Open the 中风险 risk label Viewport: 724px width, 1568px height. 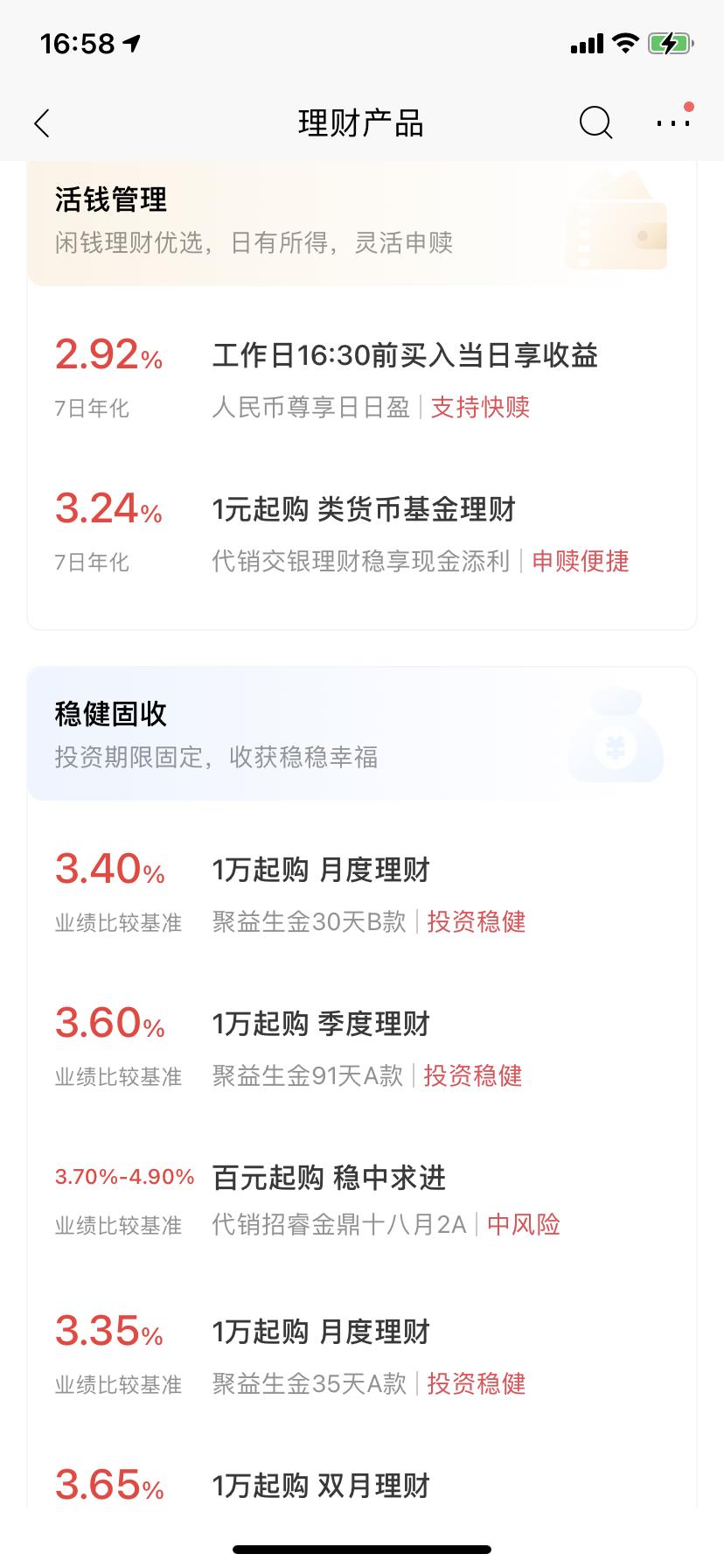[x=523, y=1224]
